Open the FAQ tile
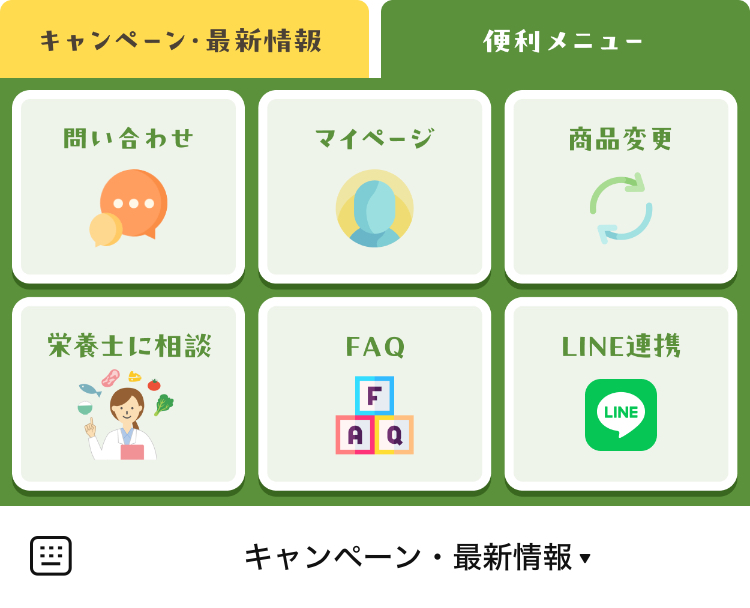 point(374,394)
